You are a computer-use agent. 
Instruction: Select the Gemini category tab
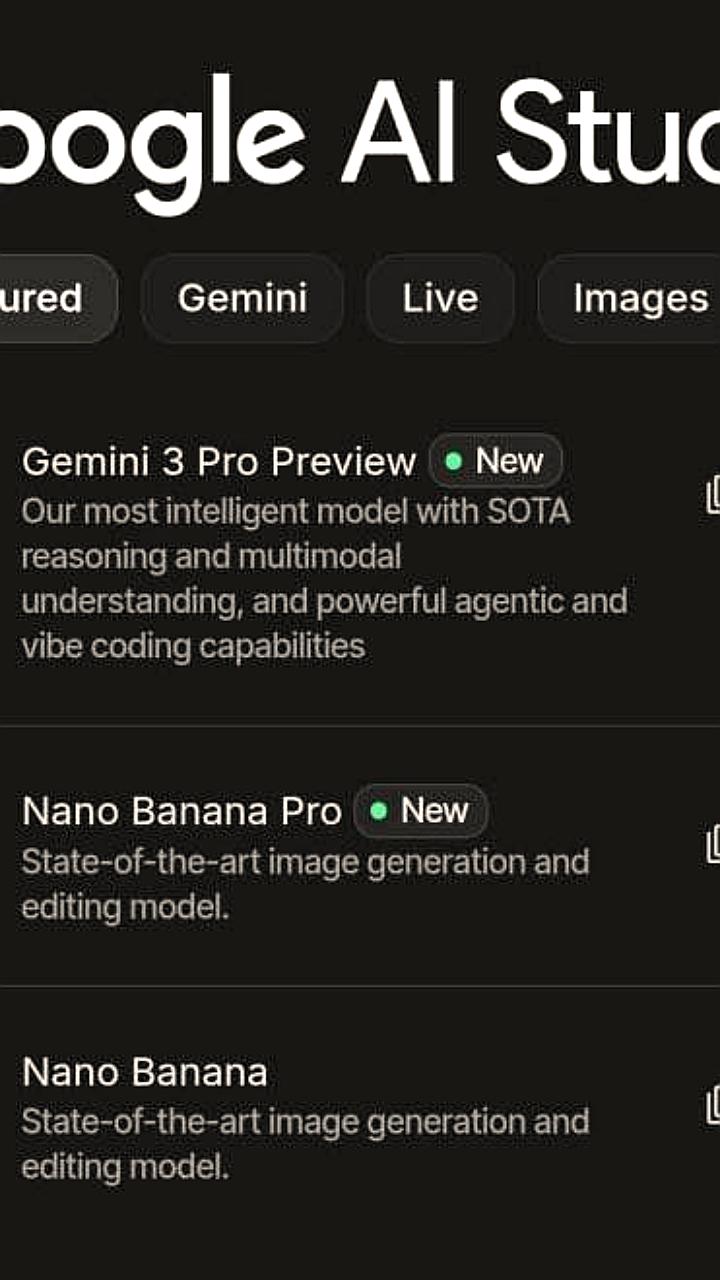click(x=241, y=297)
